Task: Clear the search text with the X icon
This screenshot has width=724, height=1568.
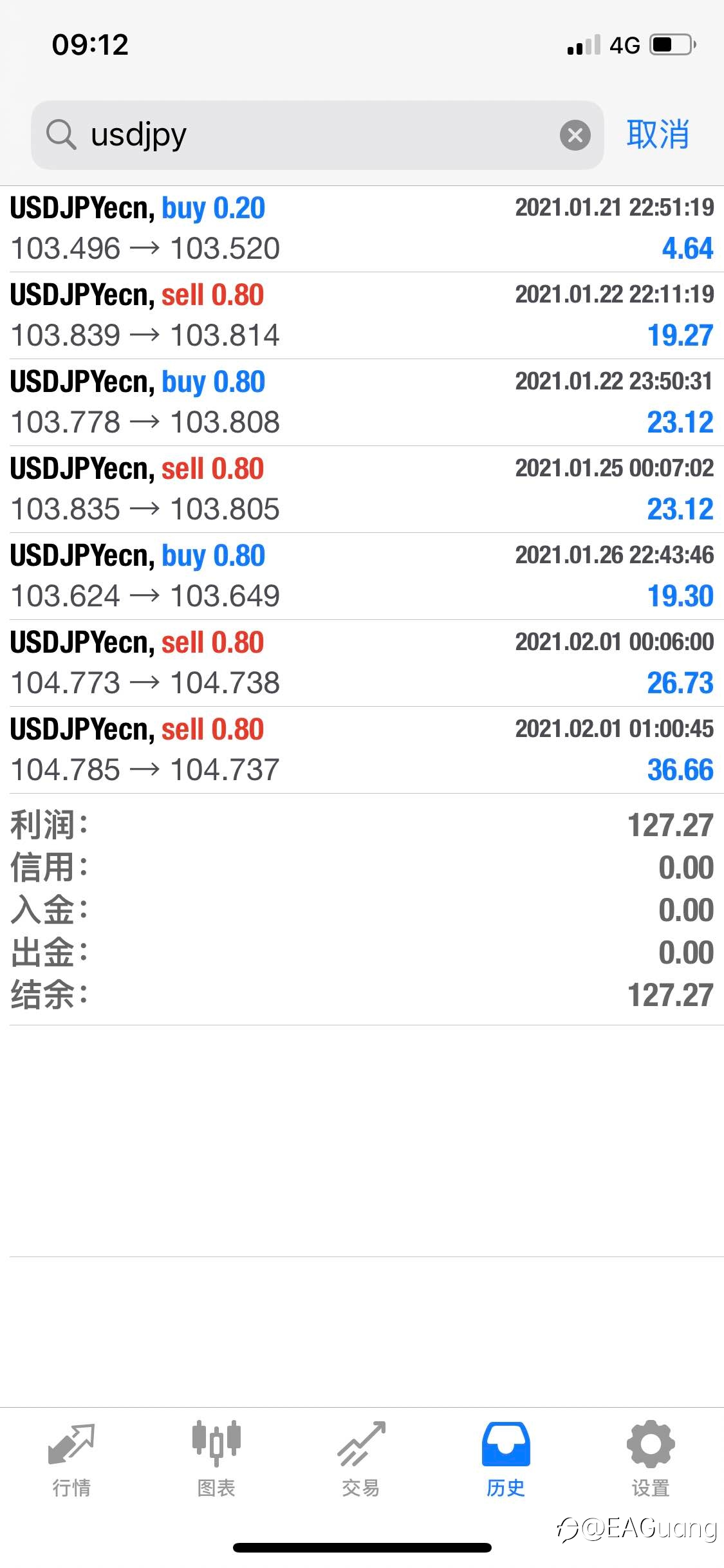Action: point(575,135)
